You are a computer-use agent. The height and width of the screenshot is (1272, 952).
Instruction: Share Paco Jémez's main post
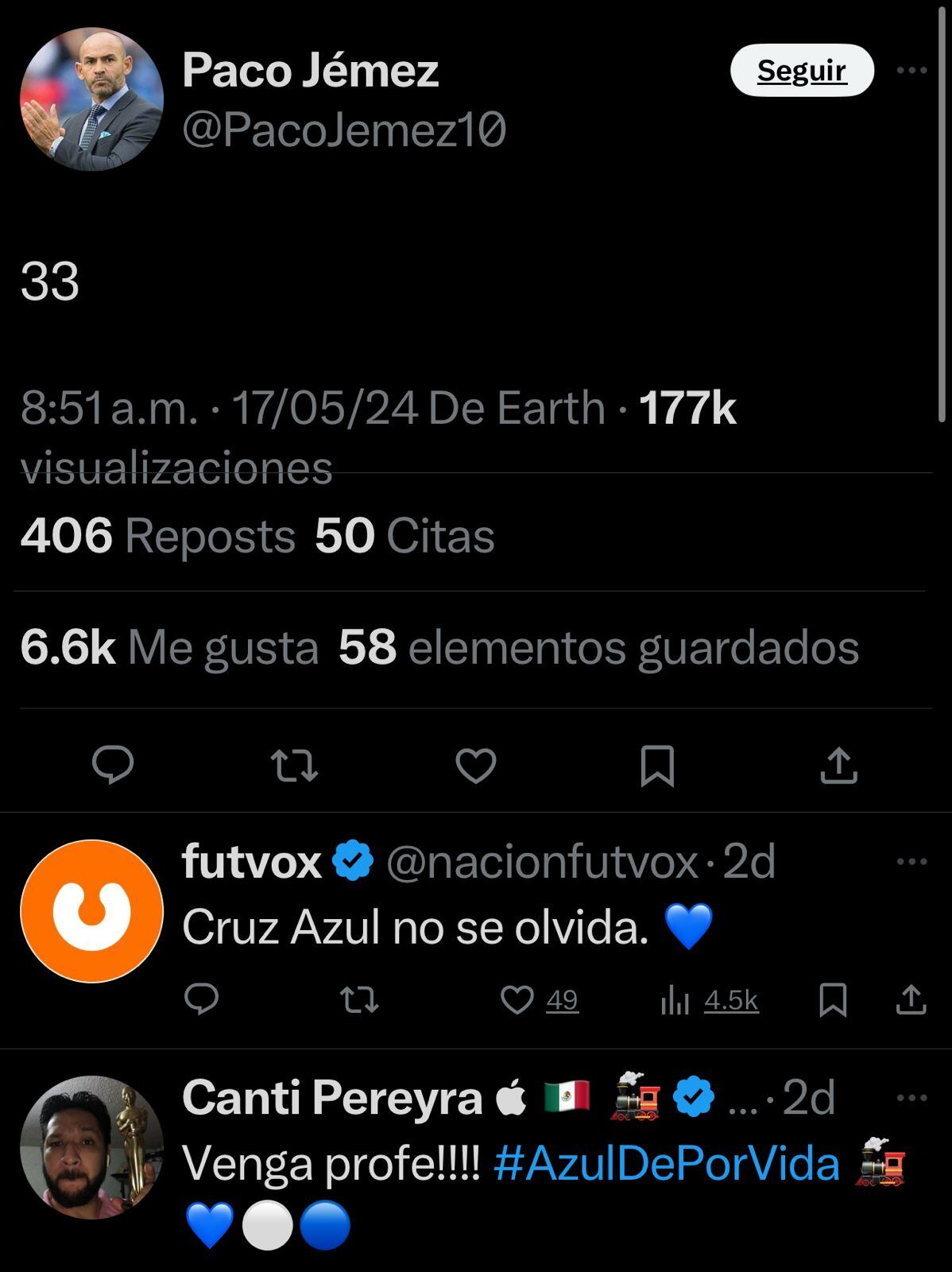[x=838, y=766]
